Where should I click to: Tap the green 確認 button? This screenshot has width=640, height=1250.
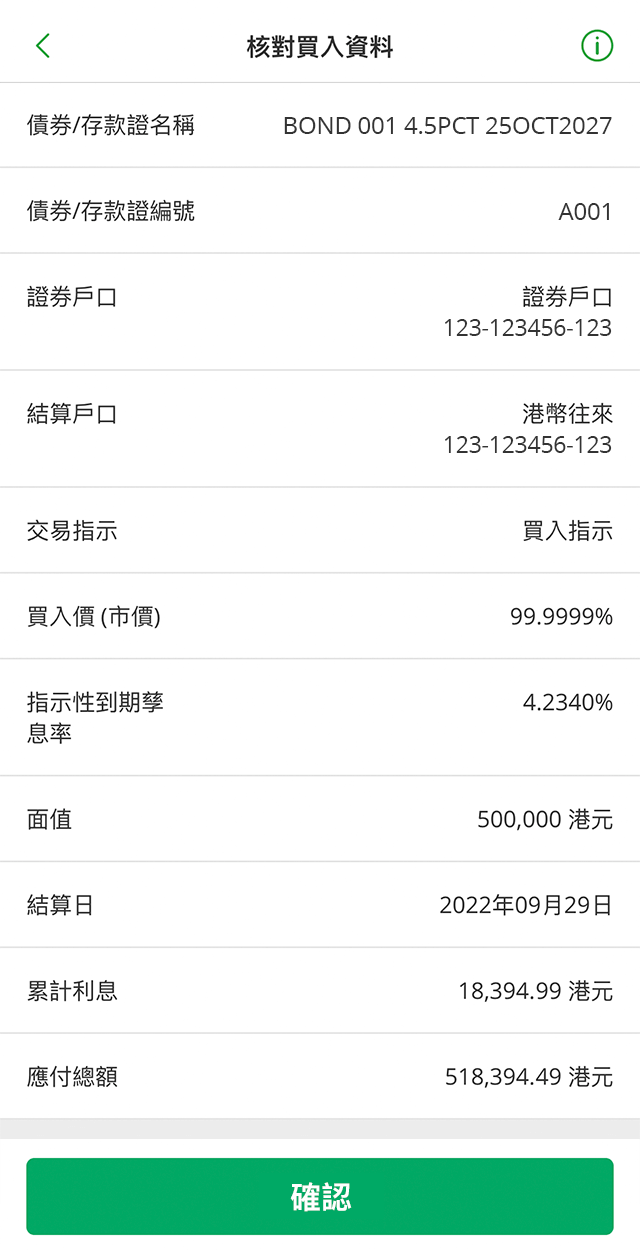(320, 1196)
